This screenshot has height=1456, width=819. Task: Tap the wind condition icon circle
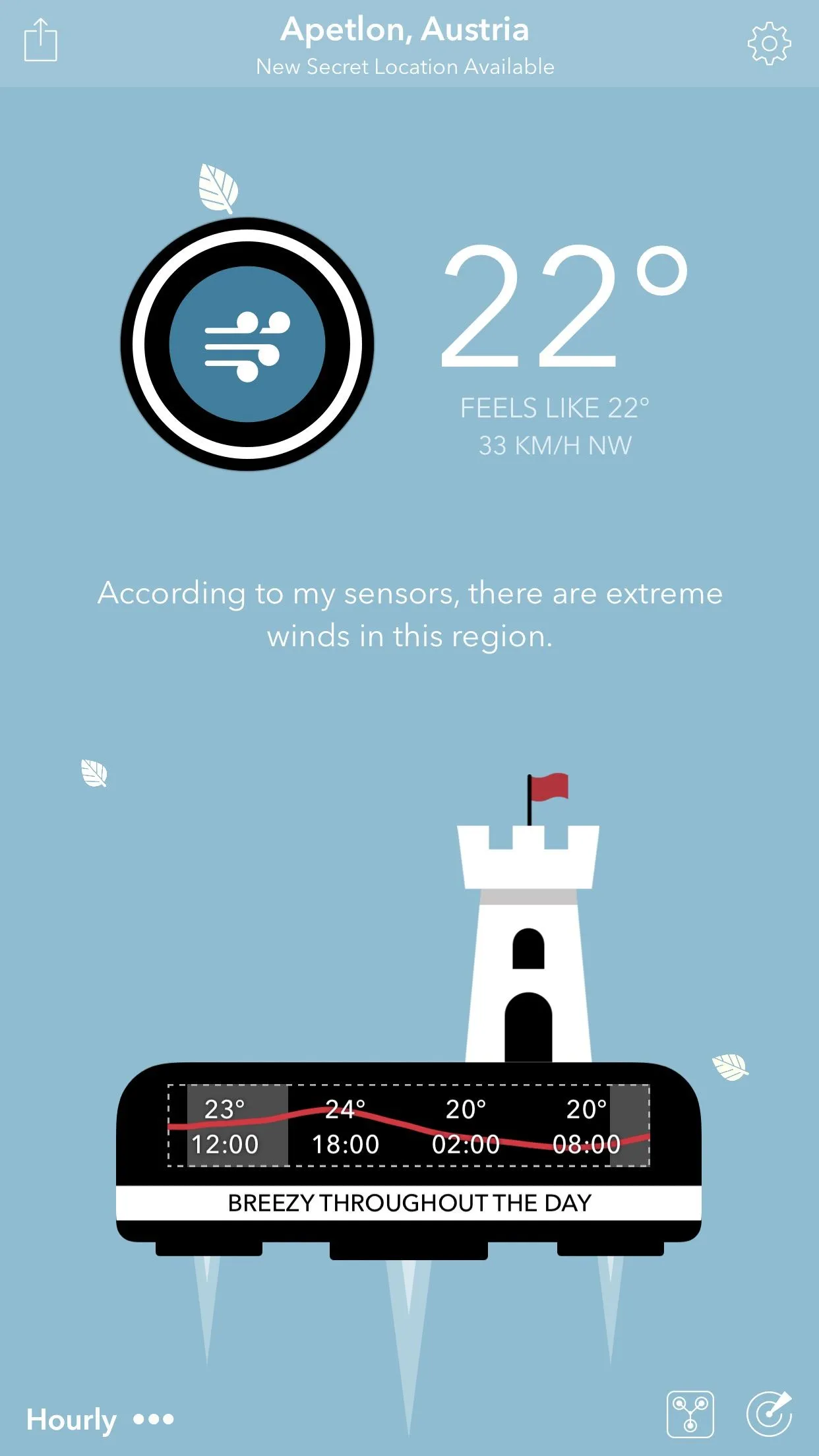[x=247, y=344]
